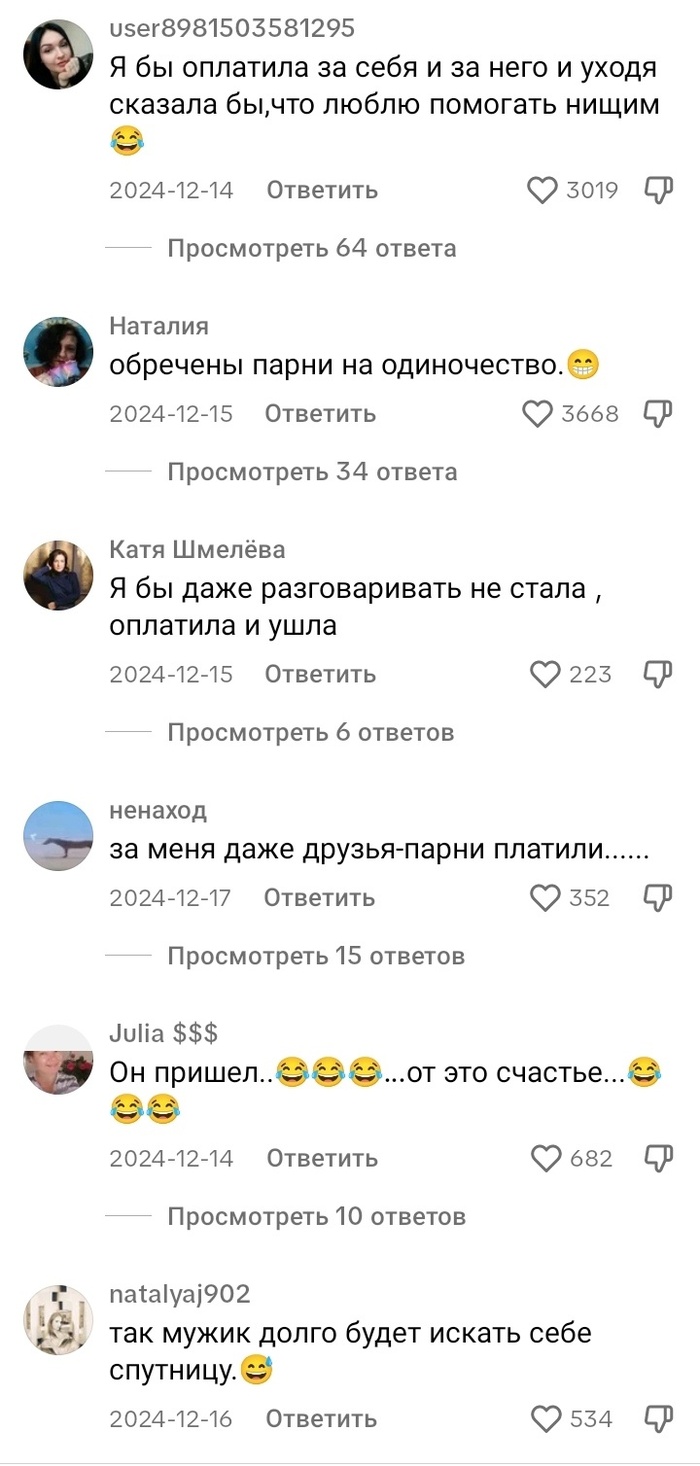View 34 replies to Наталия's comment

(x=311, y=472)
